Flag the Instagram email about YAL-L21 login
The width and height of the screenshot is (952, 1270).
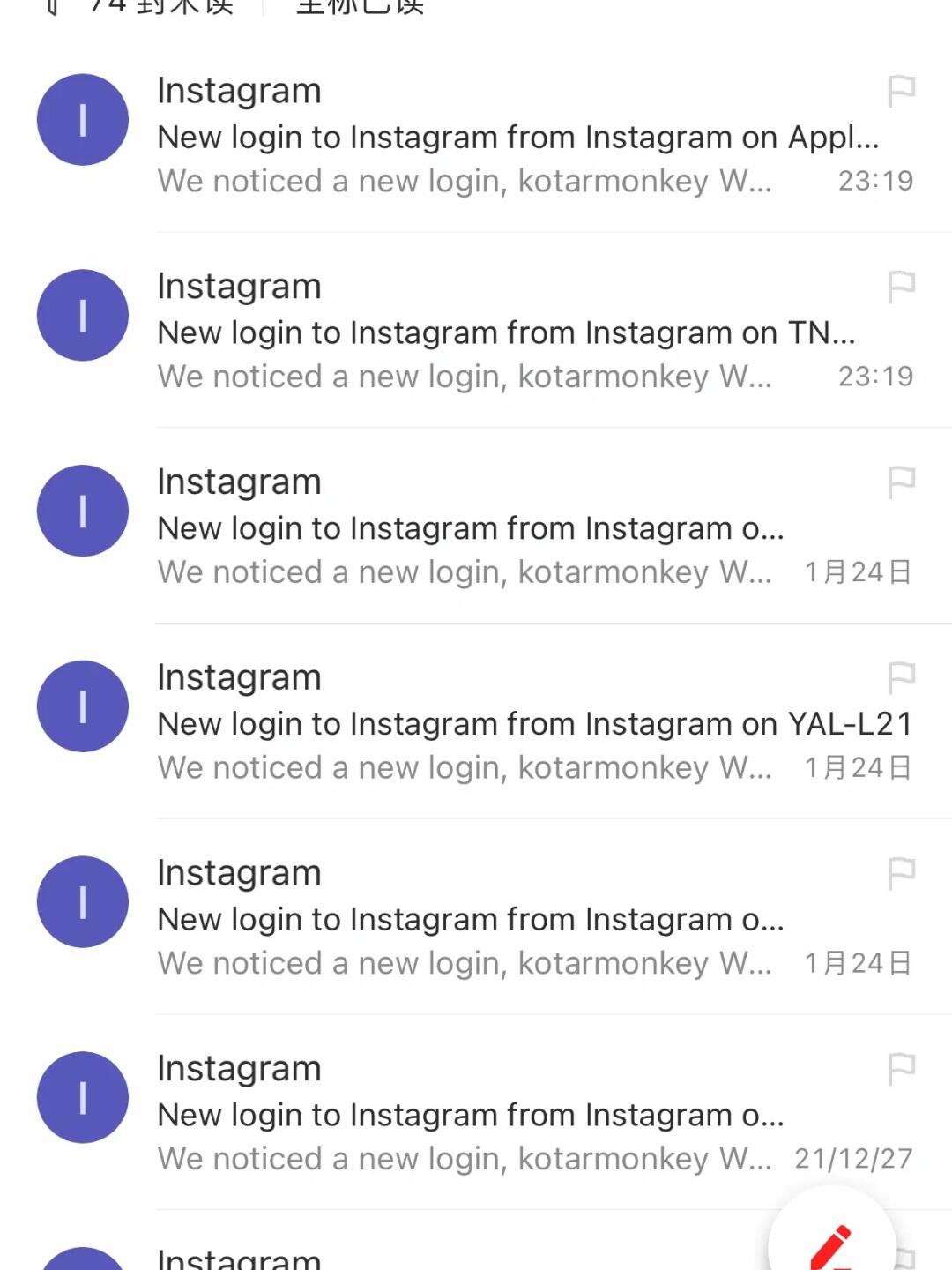pyautogui.click(x=901, y=677)
